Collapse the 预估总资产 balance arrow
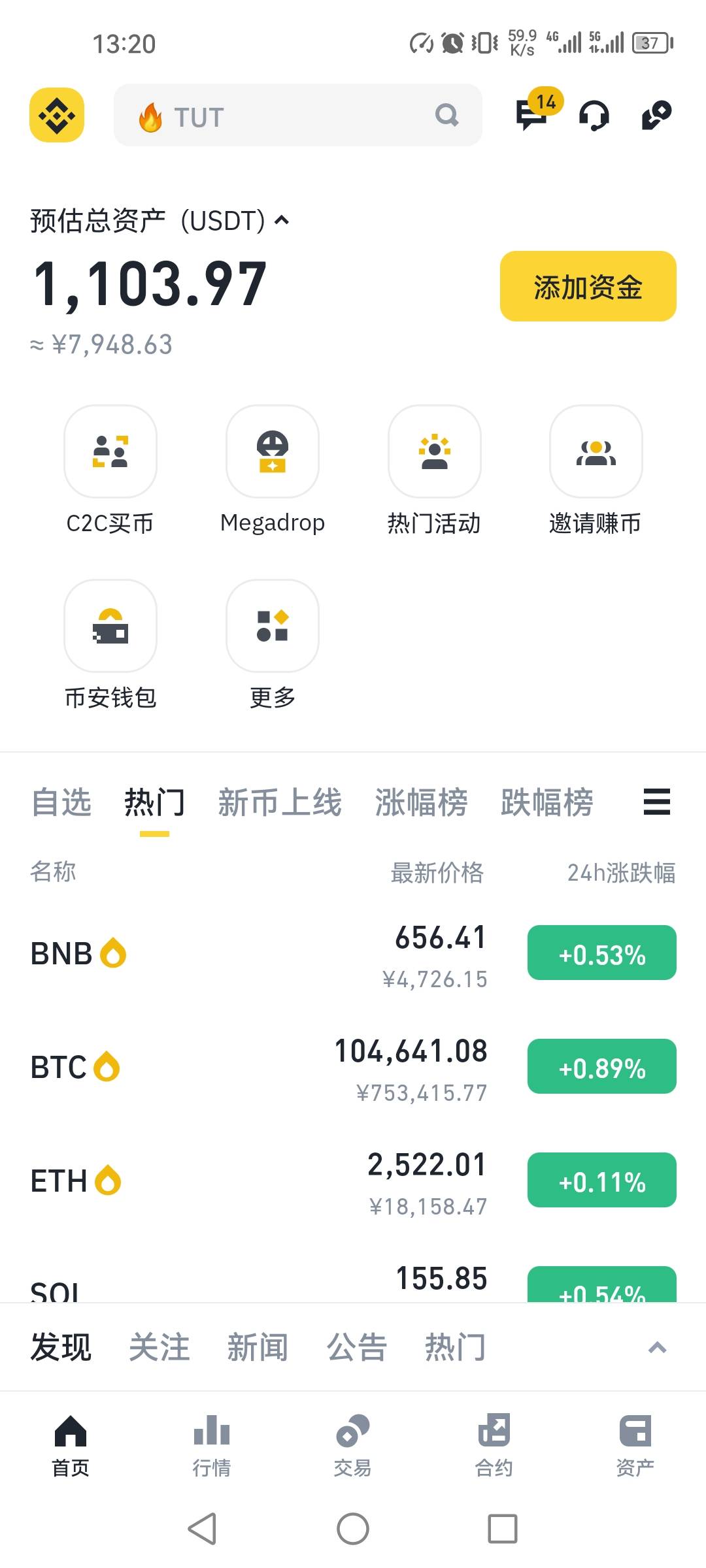Screen dimensions: 706x1568 pyautogui.click(x=281, y=221)
